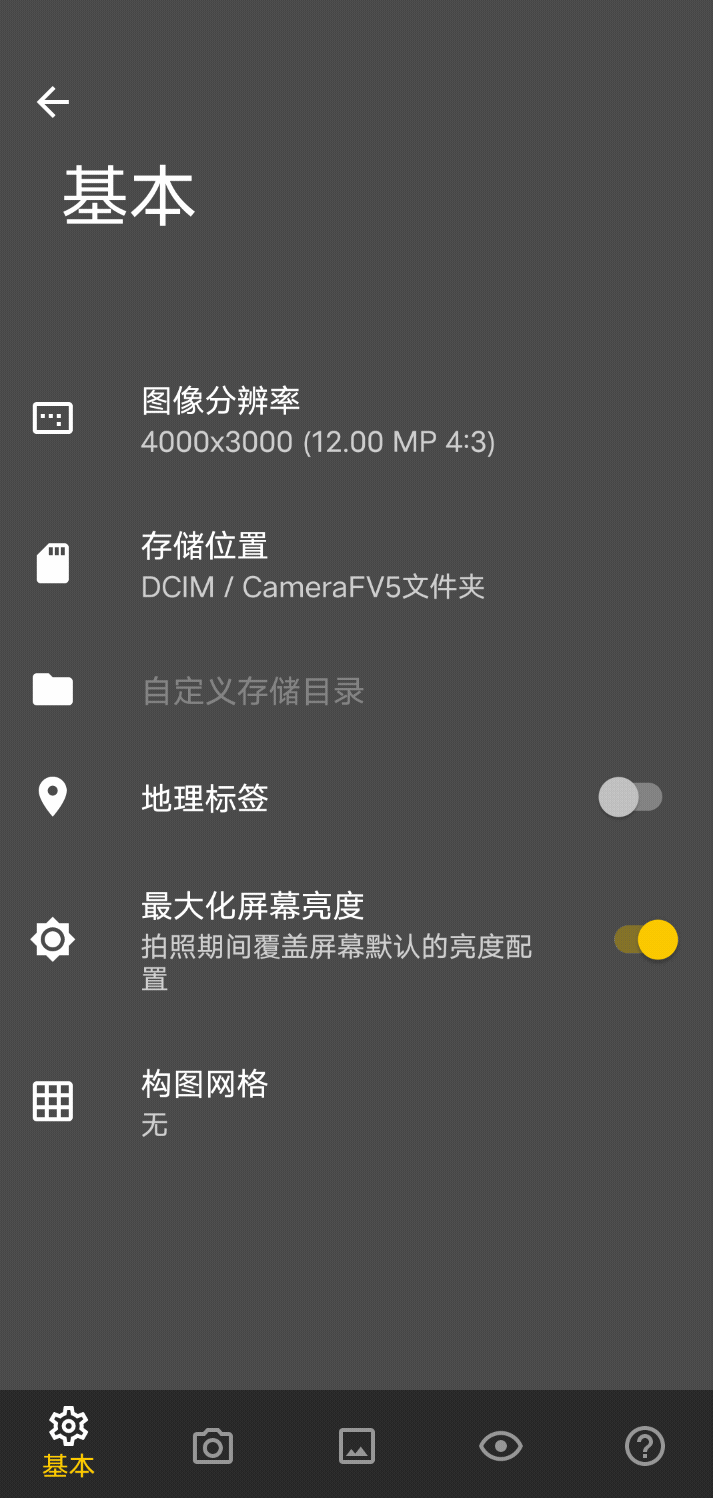713x1498 pixels.
Task: Open the 存储位置 setting
Action: [356, 565]
